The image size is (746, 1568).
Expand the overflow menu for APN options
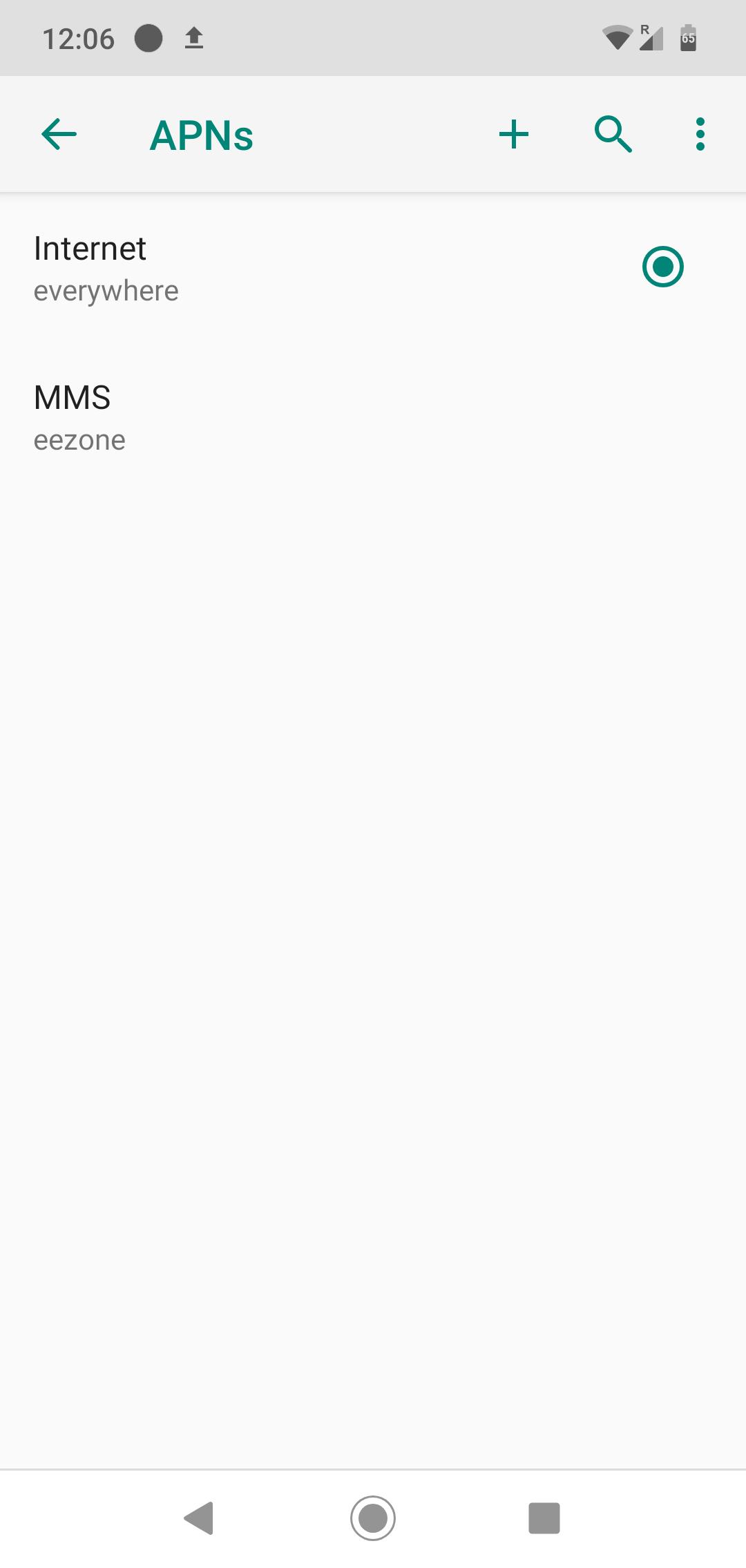[700, 134]
